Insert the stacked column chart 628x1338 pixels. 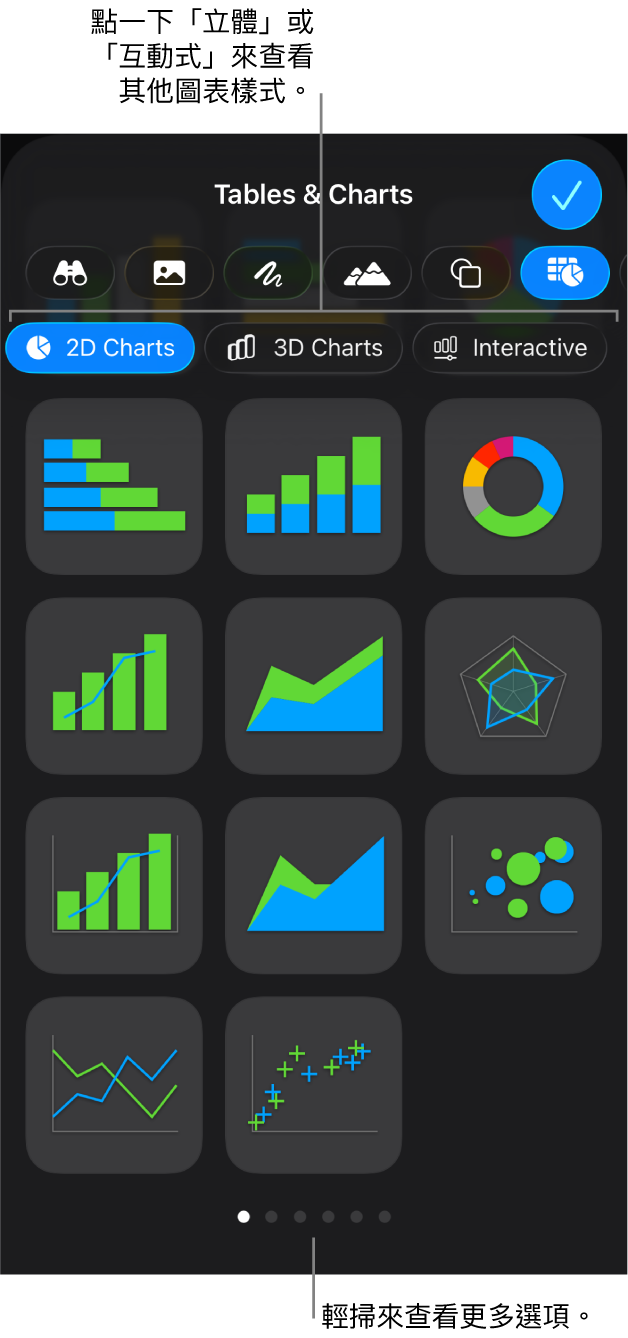click(x=314, y=486)
